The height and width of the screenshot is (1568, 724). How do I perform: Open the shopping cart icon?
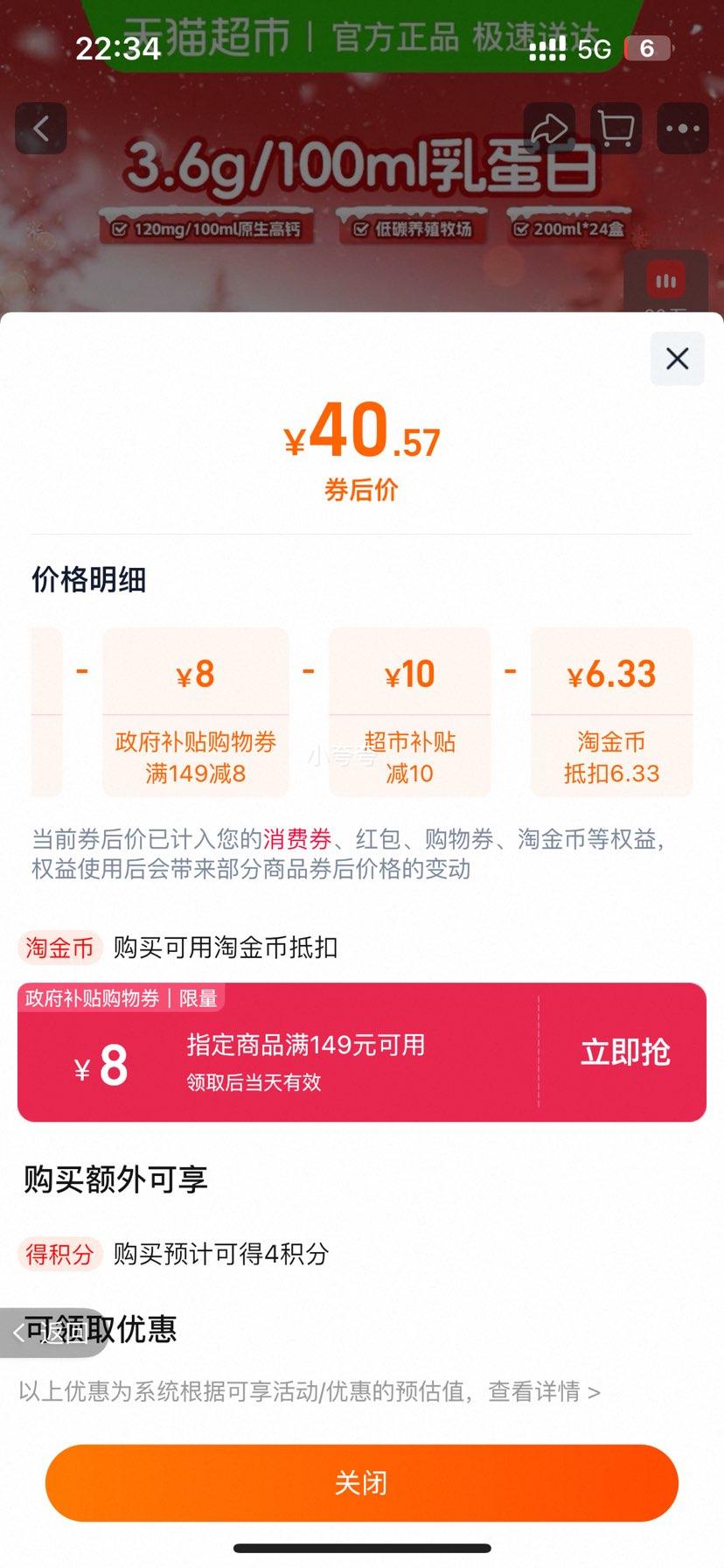point(615,128)
